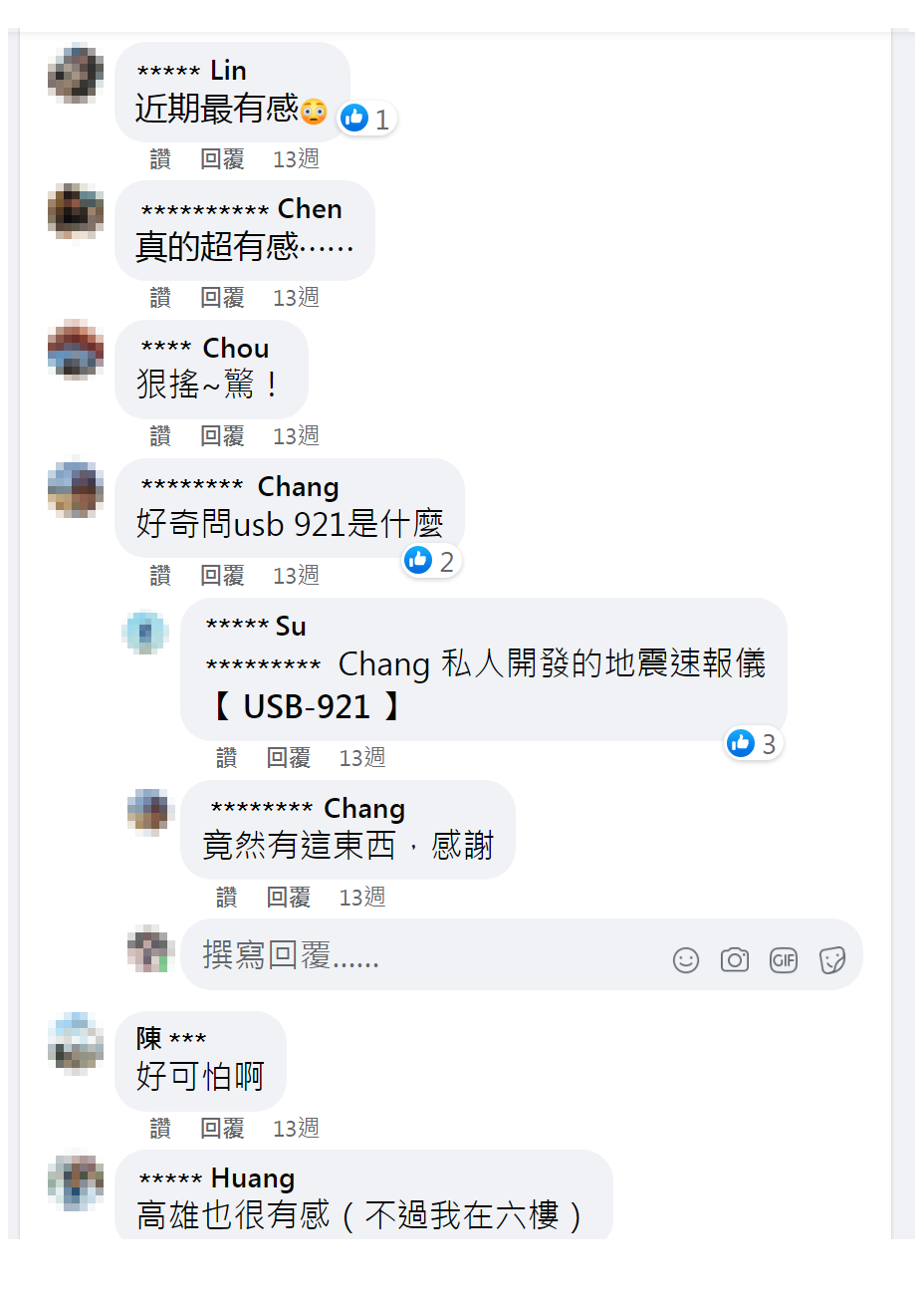Like 陳's comment 好可怕啊
This screenshot has width=924, height=1303.
160,1128
